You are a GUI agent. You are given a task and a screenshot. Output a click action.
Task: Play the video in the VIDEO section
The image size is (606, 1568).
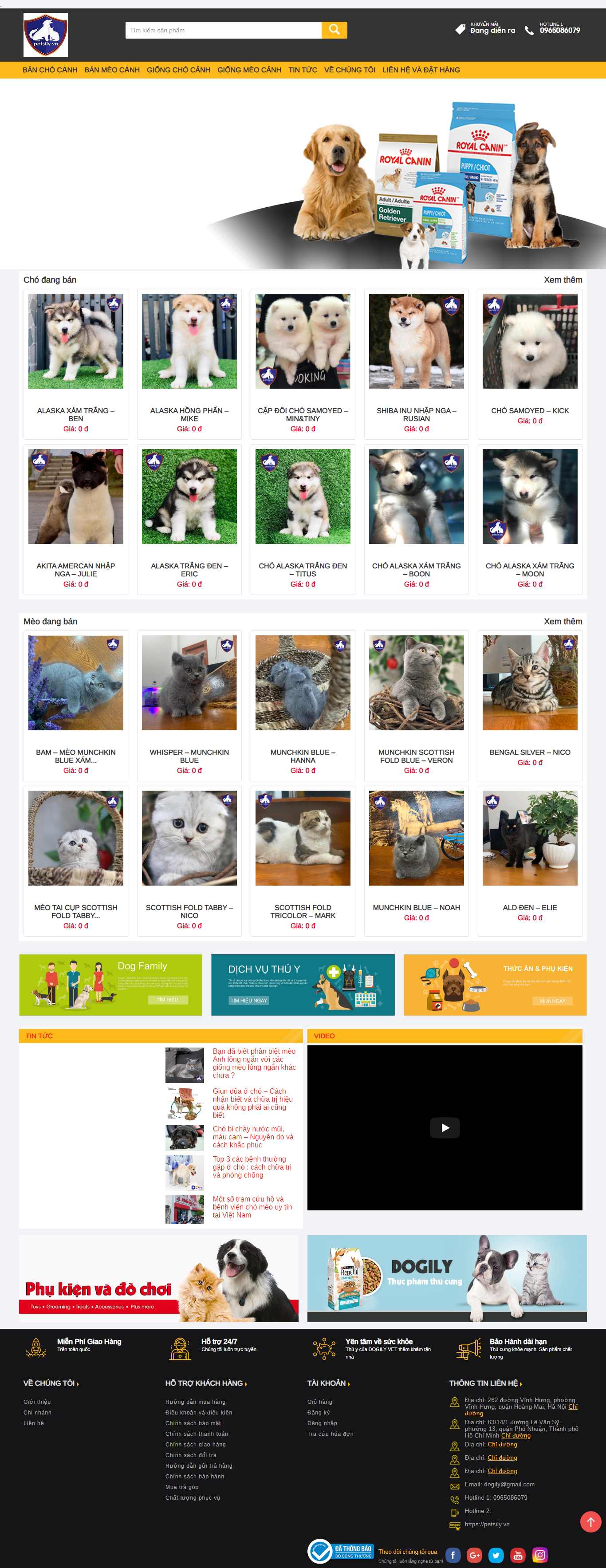[x=445, y=1127]
